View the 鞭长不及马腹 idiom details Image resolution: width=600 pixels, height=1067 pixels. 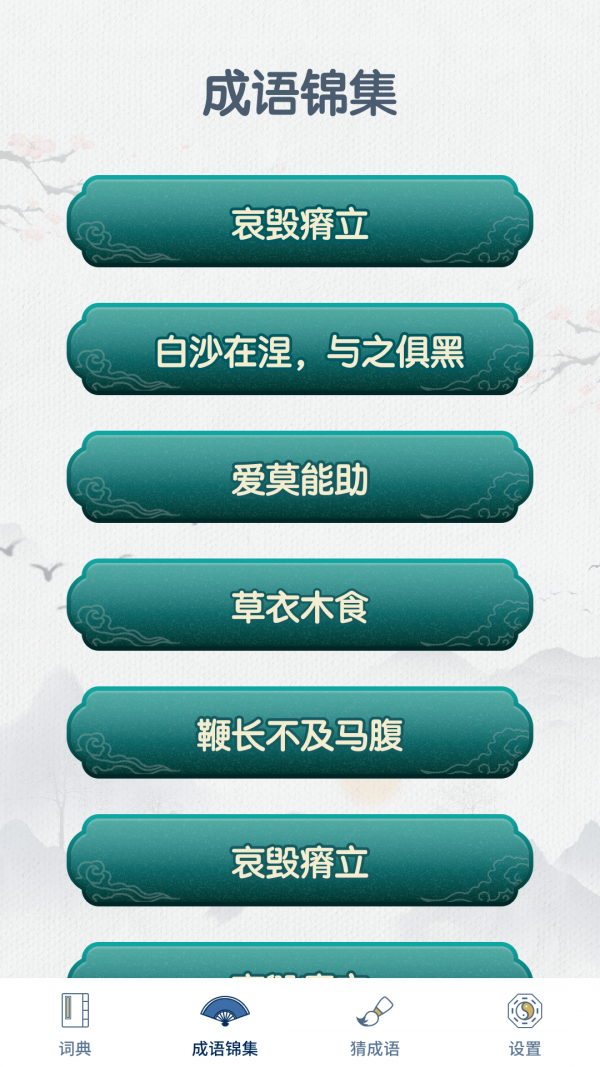click(x=300, y=735)
